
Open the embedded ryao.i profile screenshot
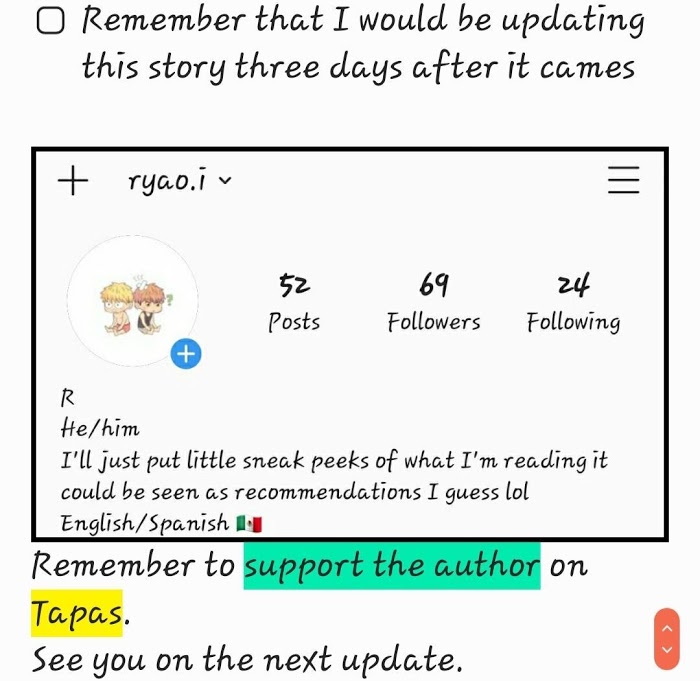point(349,344)
